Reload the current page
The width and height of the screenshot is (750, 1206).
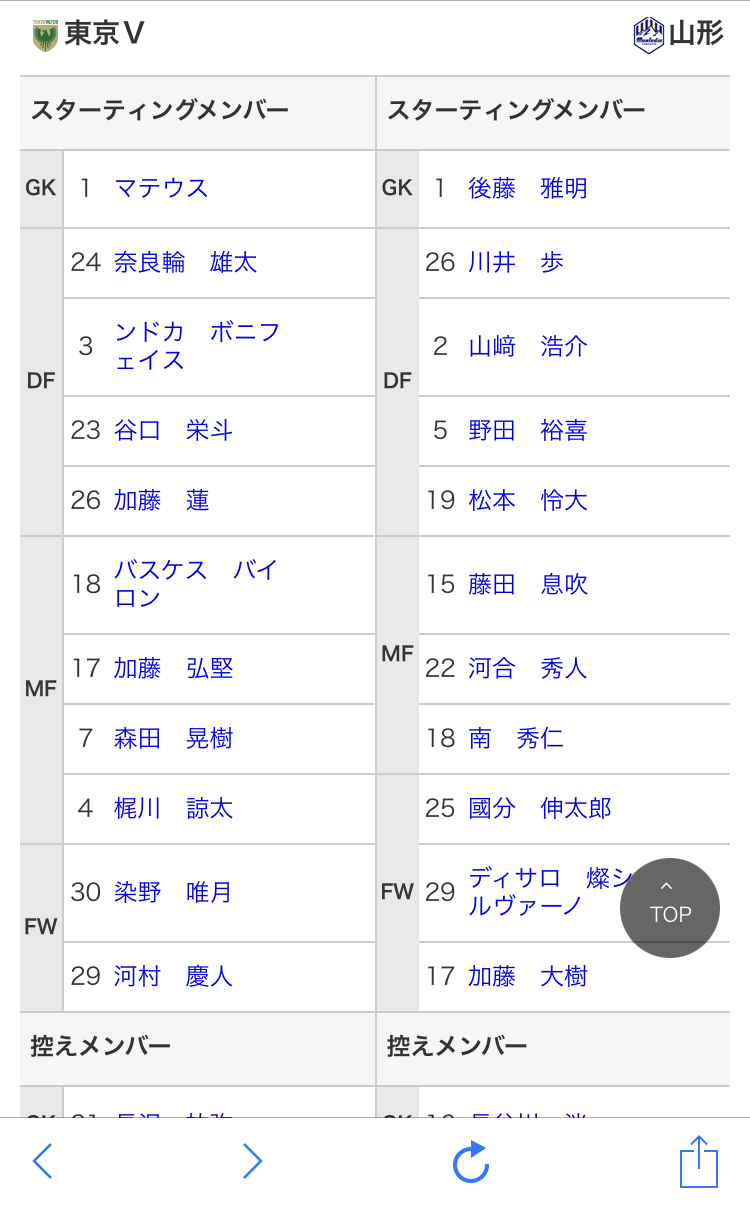point(470,1162)
